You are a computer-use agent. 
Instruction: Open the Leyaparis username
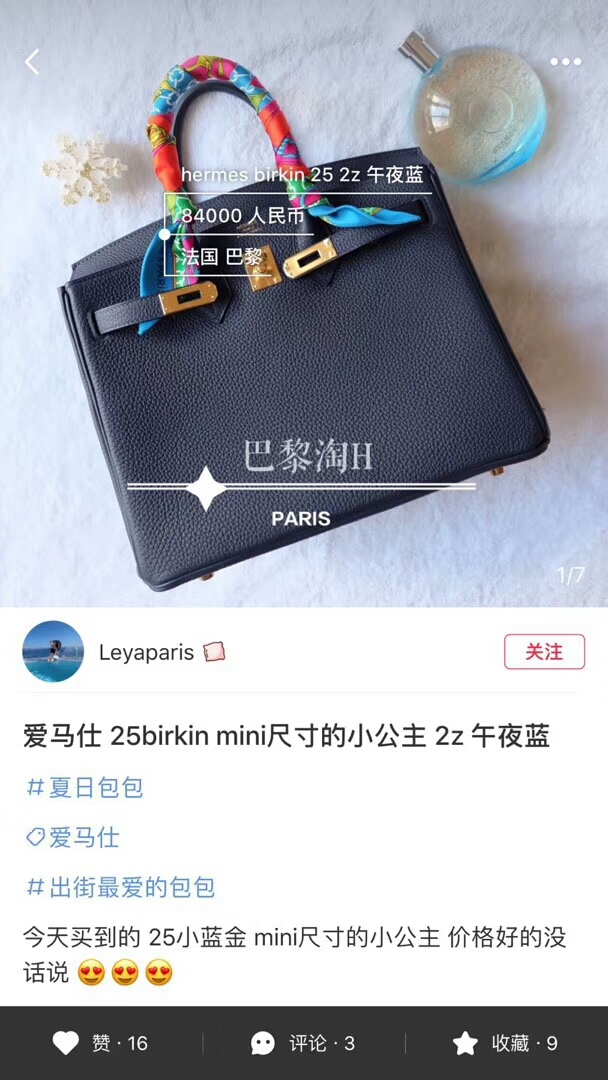pos(146,652)
